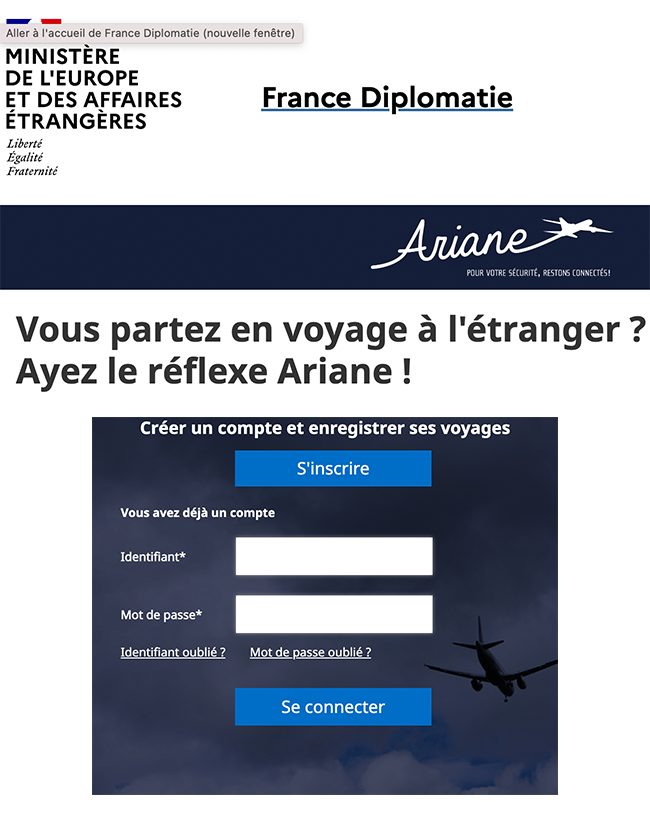
Task: Focus the Identifiant text field
Action: pyautogui.click(x=333, y=556)
